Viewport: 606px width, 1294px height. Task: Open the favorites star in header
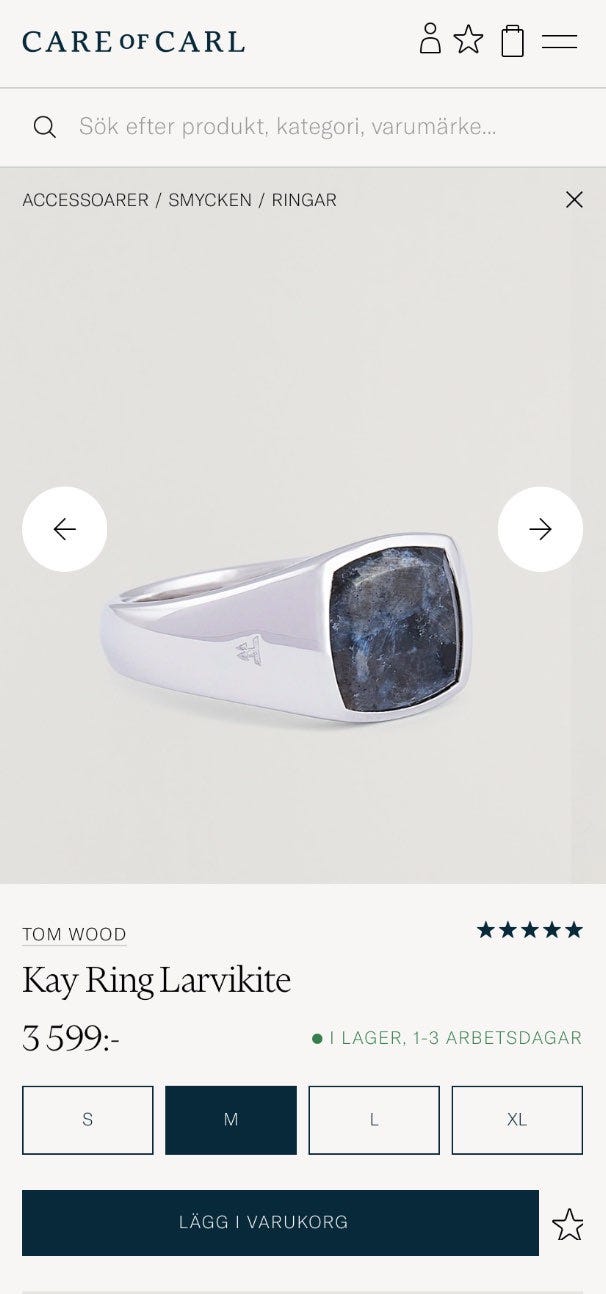pyautogui.click(x=468, y=40)
